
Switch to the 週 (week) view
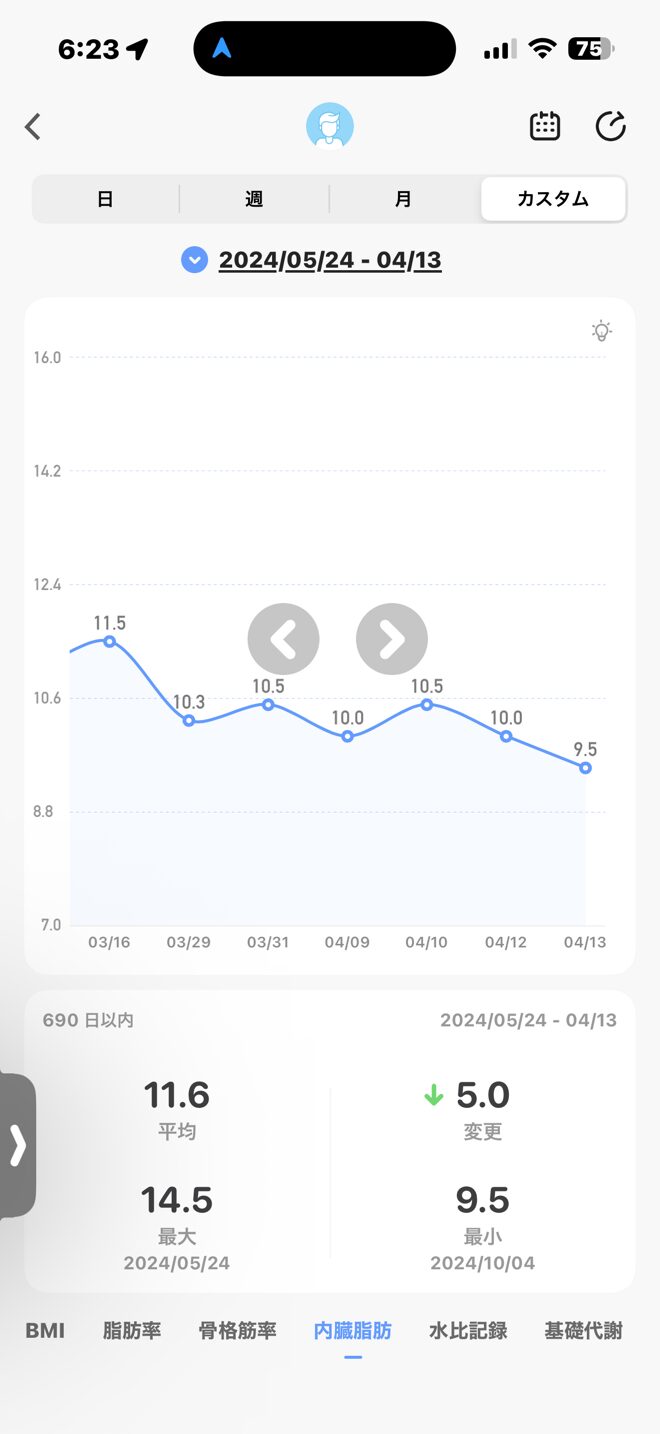point(254,199)
